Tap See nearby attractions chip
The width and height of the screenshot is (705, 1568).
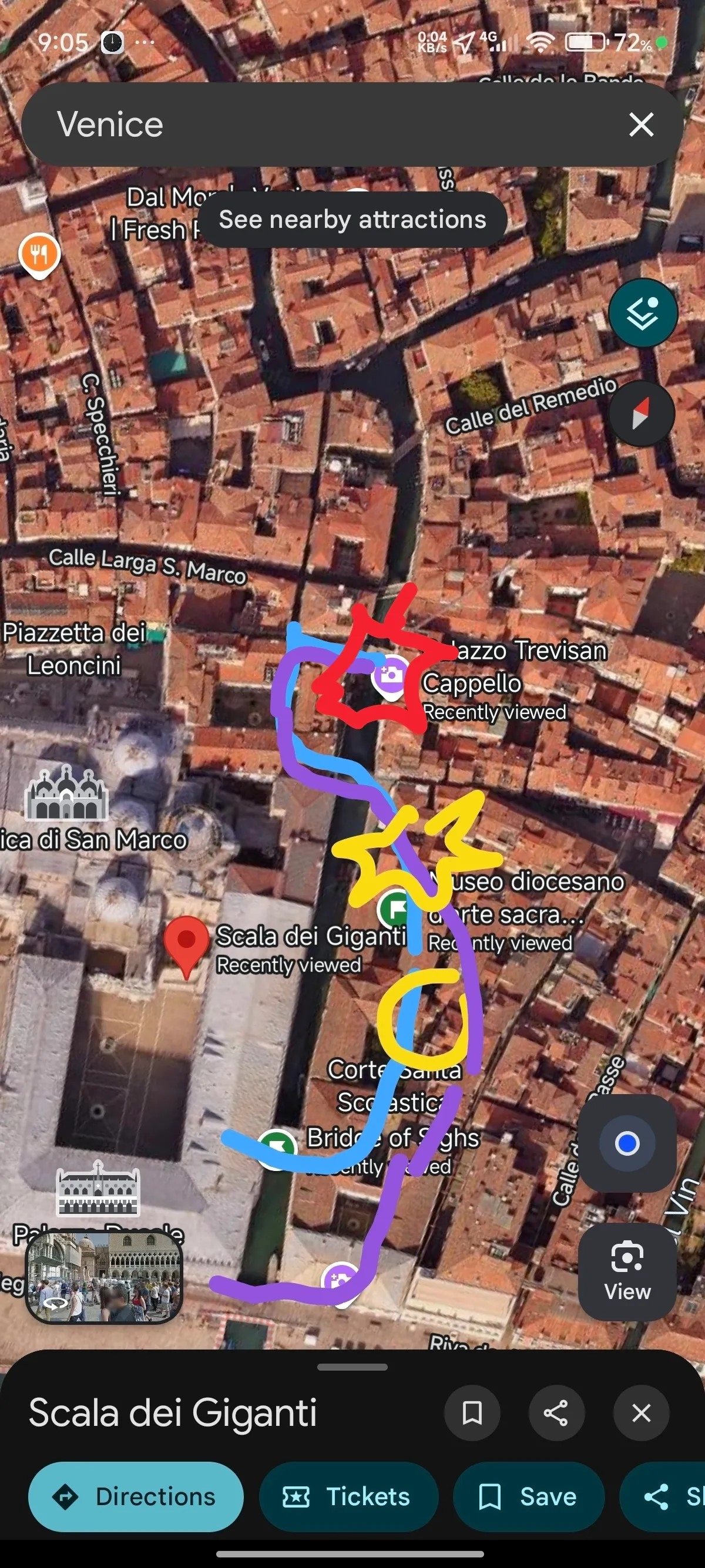(x=352, y=220)
